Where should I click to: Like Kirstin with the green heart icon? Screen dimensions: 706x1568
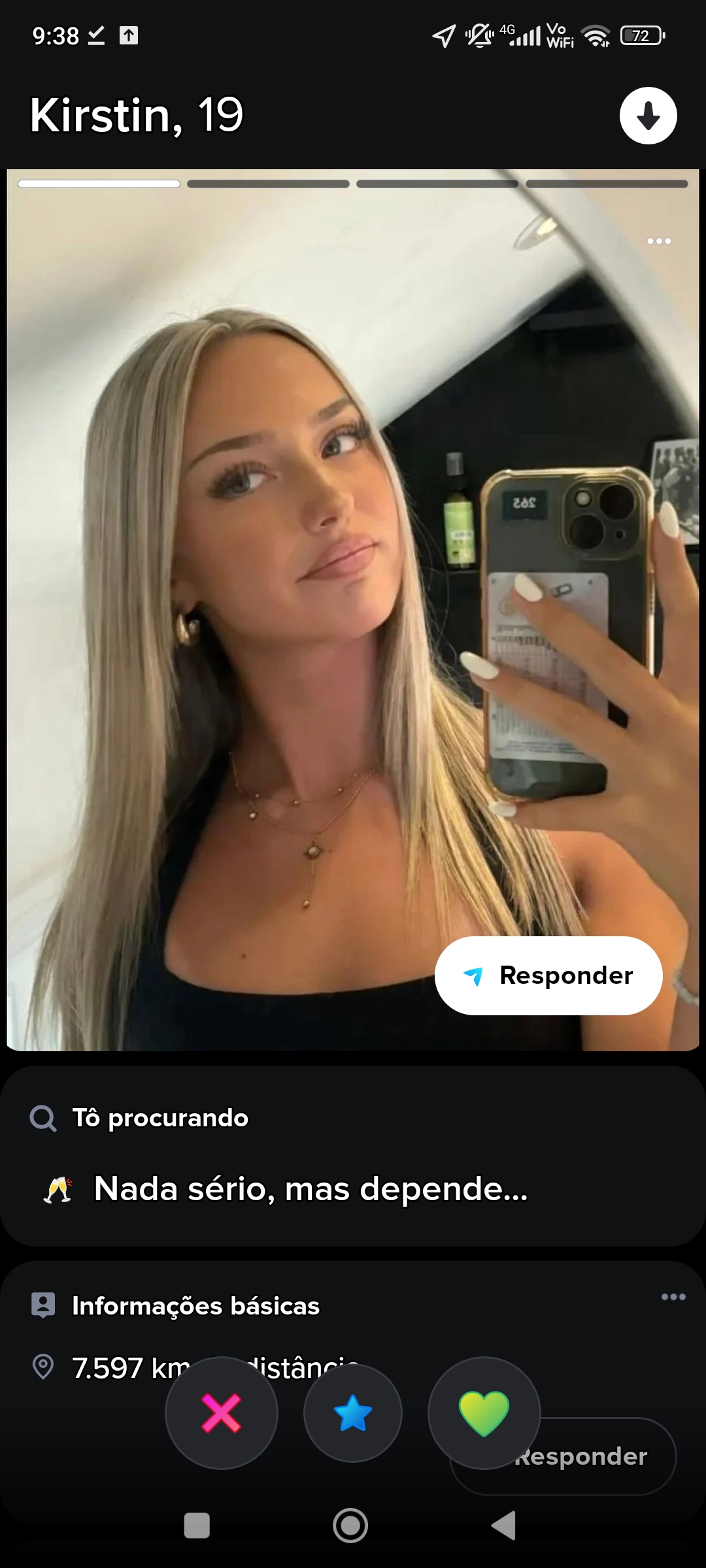coord(483,1413)
